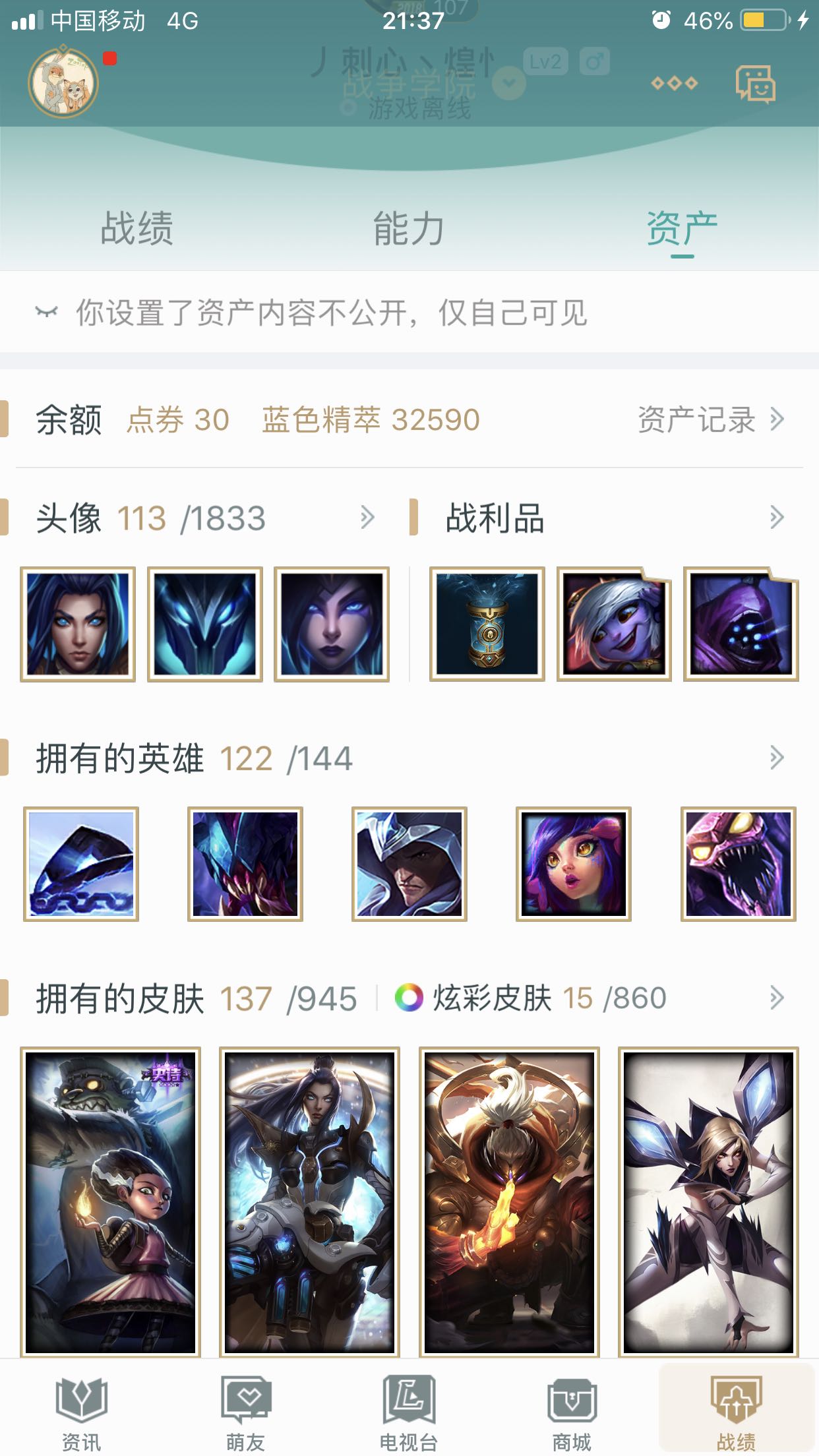Expand the 头像 avatar collection
The width and height of the screenshot is (819, 1456).
(x=367, y=518)
